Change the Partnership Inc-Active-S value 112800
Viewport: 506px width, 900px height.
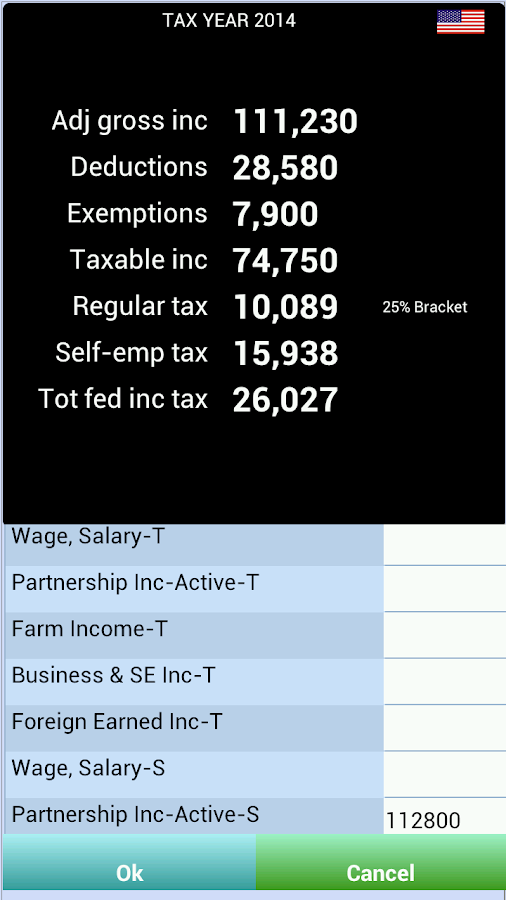coord(445,816)
